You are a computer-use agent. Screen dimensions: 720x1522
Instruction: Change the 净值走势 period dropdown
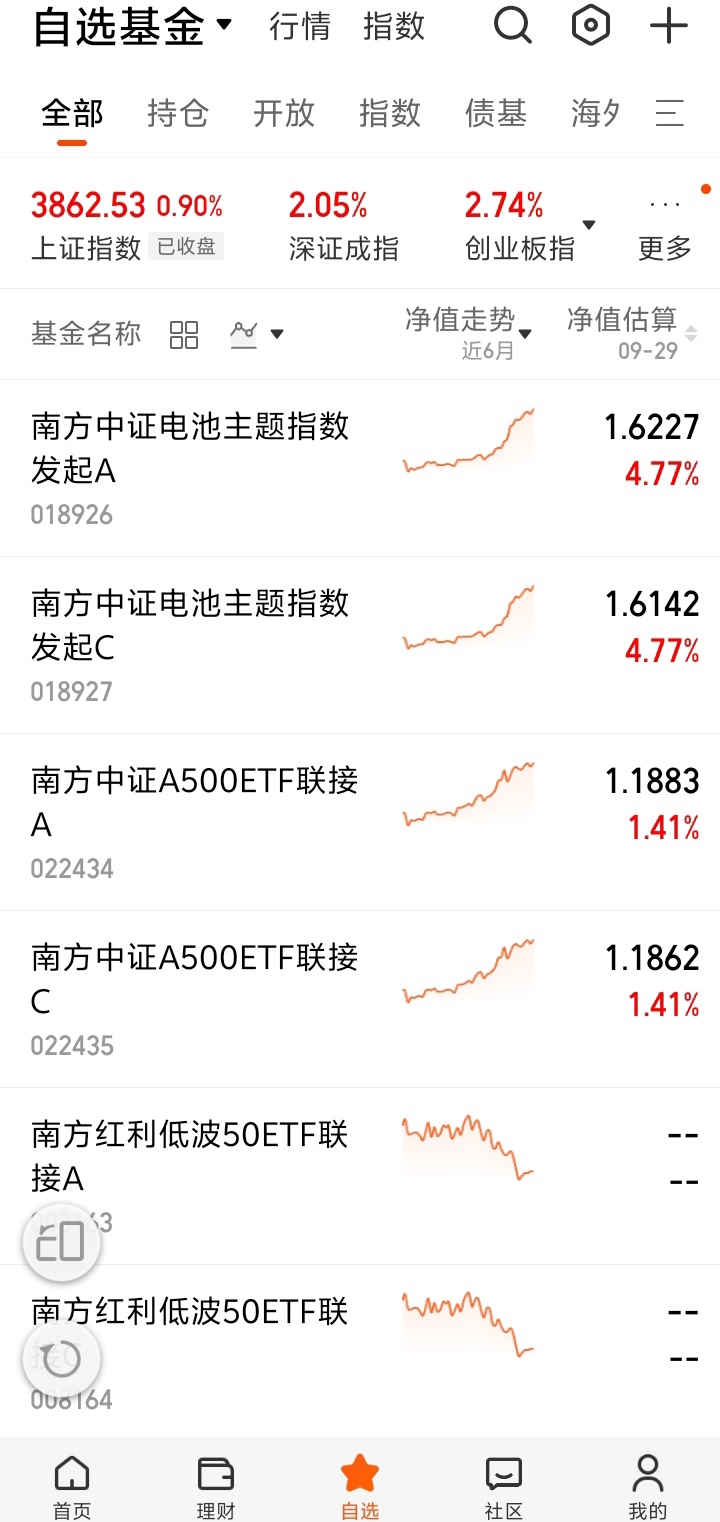pyautogui.click(x=468, y=333)
